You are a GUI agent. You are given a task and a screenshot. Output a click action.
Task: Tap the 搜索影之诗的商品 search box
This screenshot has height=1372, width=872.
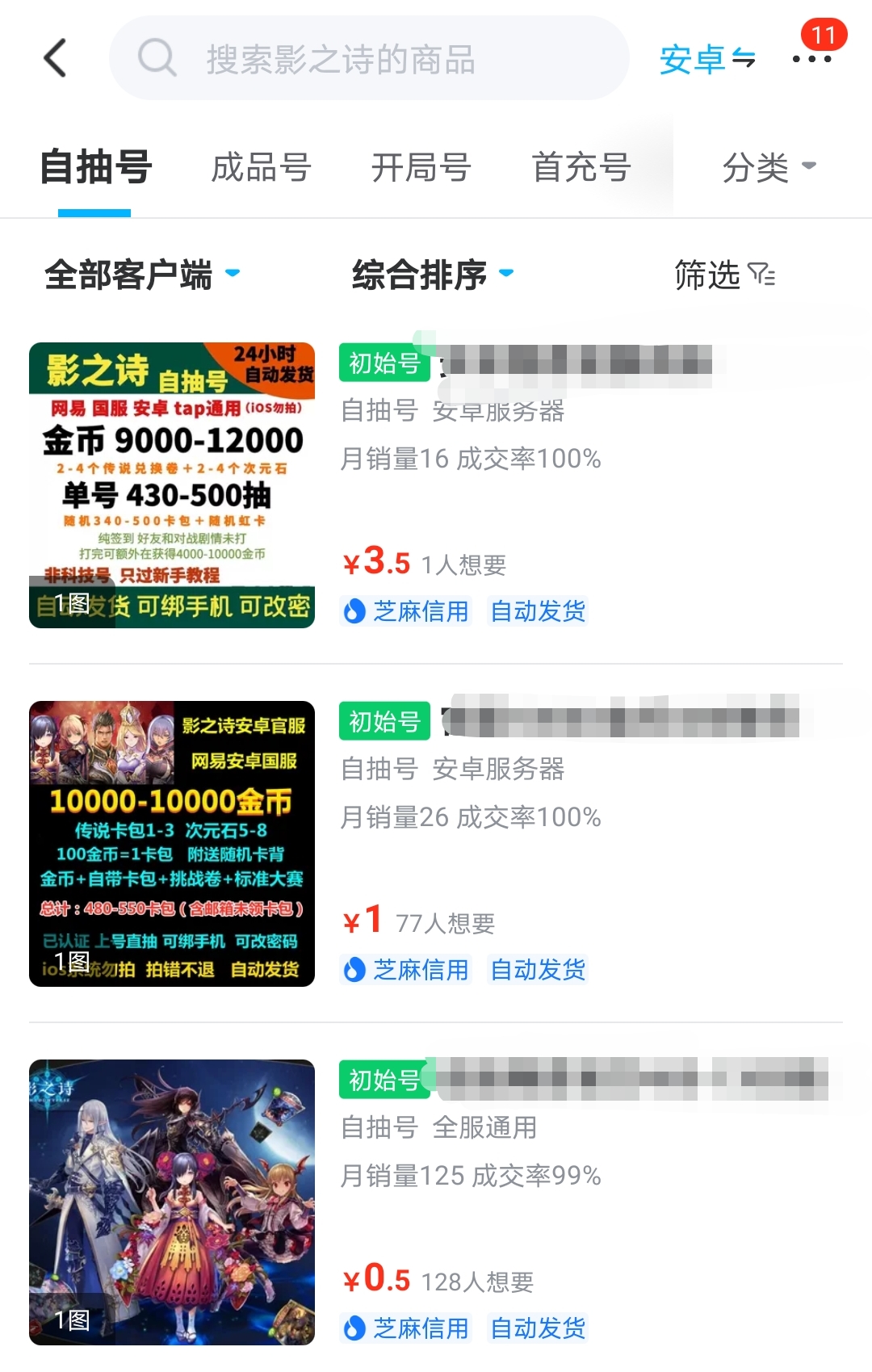369,58
